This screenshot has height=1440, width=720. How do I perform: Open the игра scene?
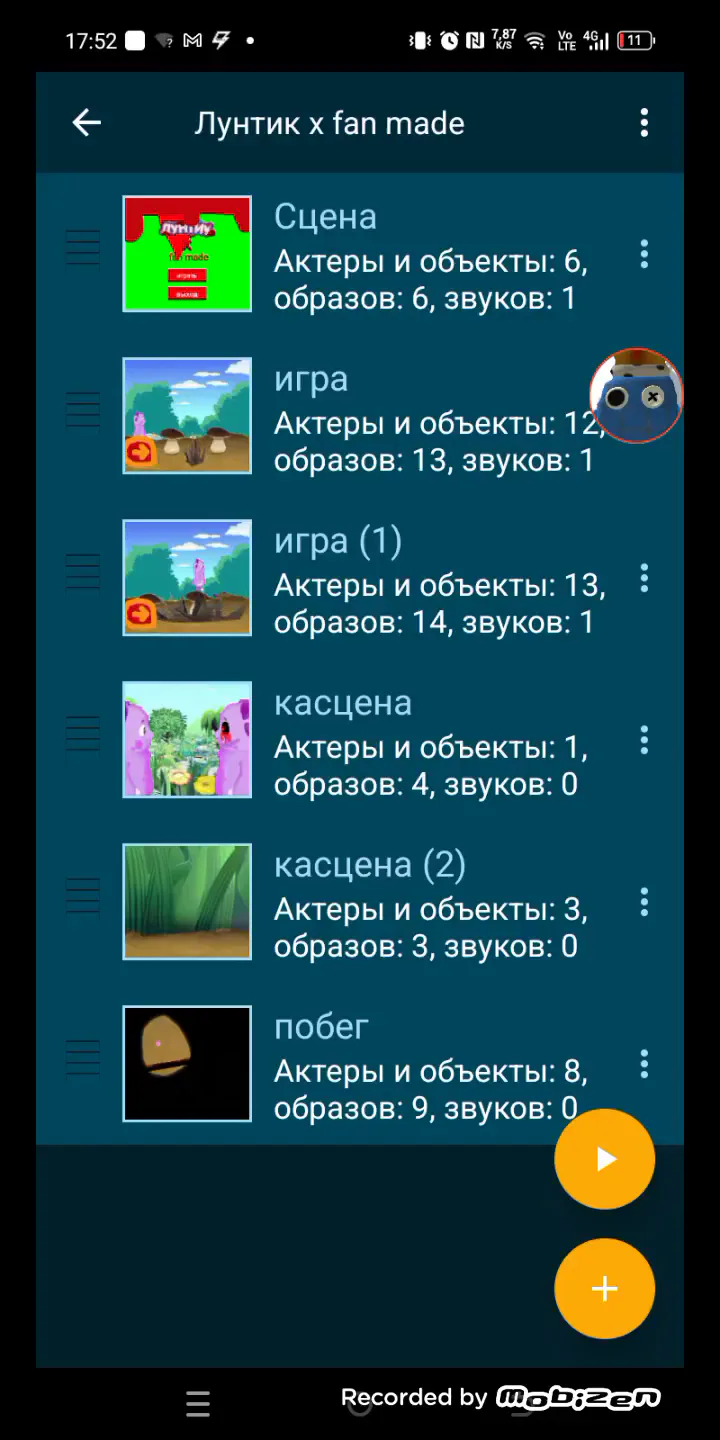[360, 416]
